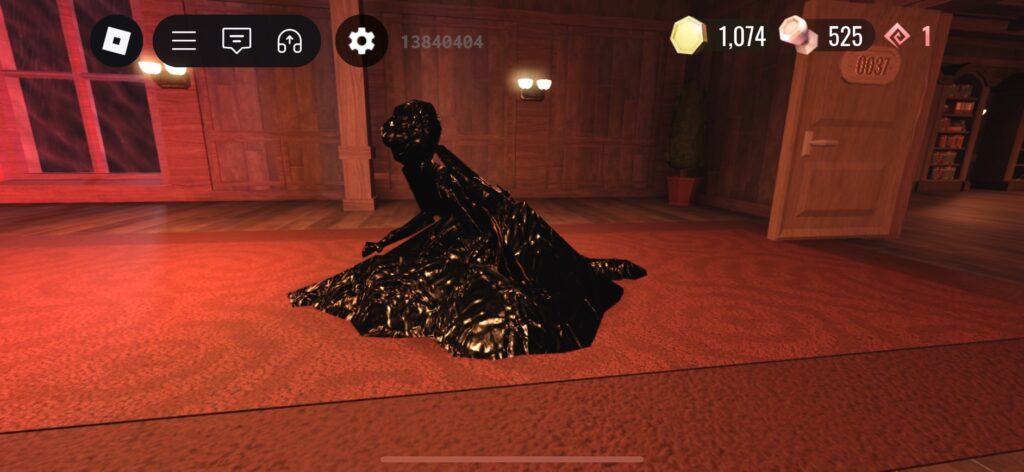1024x472 pixels.
Task: Open the chat window
Action: coord(236,41)
